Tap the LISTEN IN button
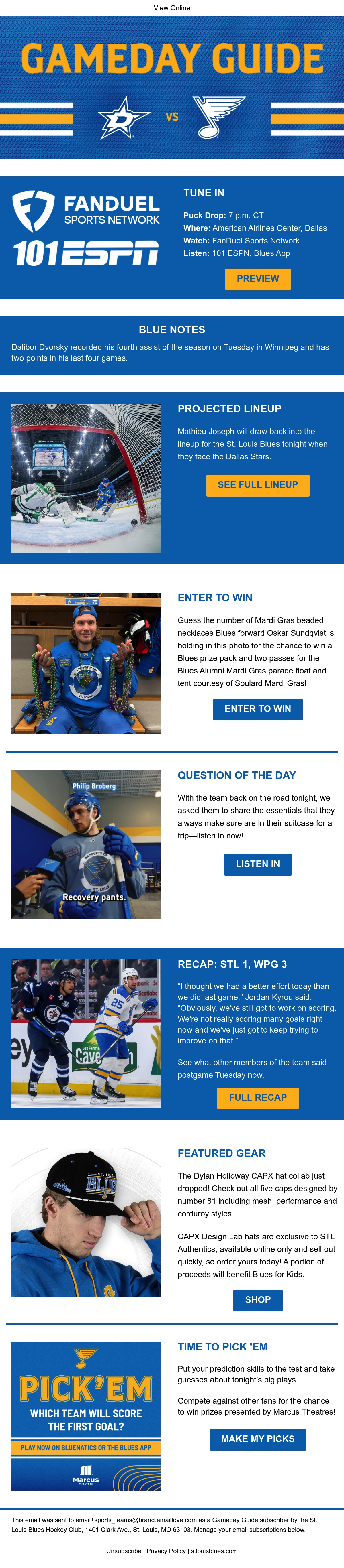The image size is (344, 1568). (x=257, y=864)
